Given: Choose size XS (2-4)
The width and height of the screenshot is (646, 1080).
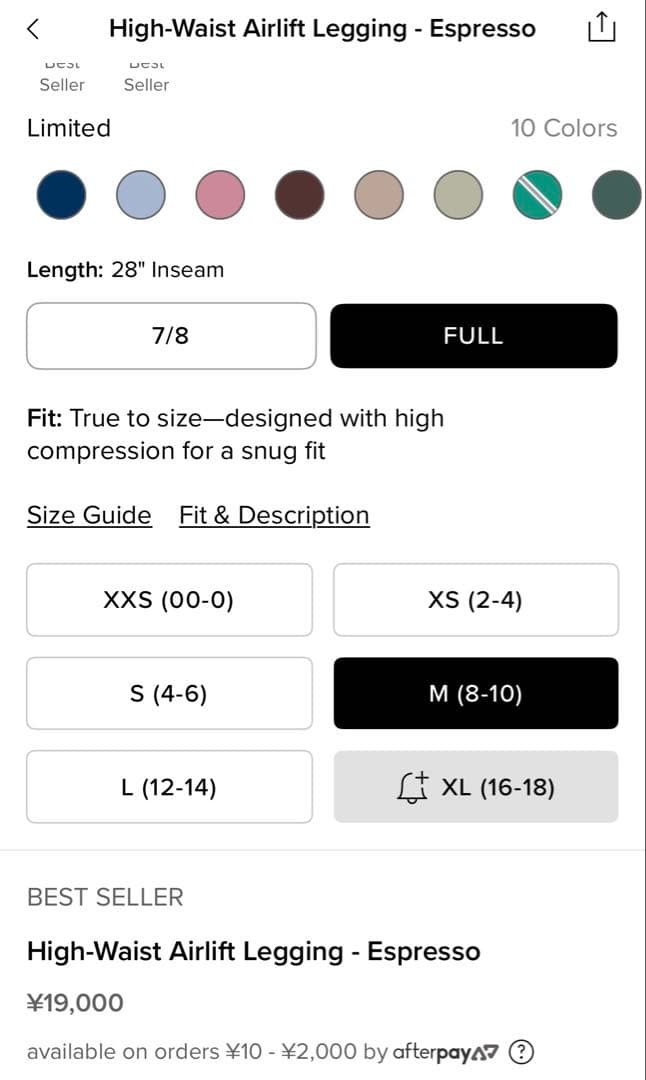Looking at the screenshot, I should coord(475,600).
